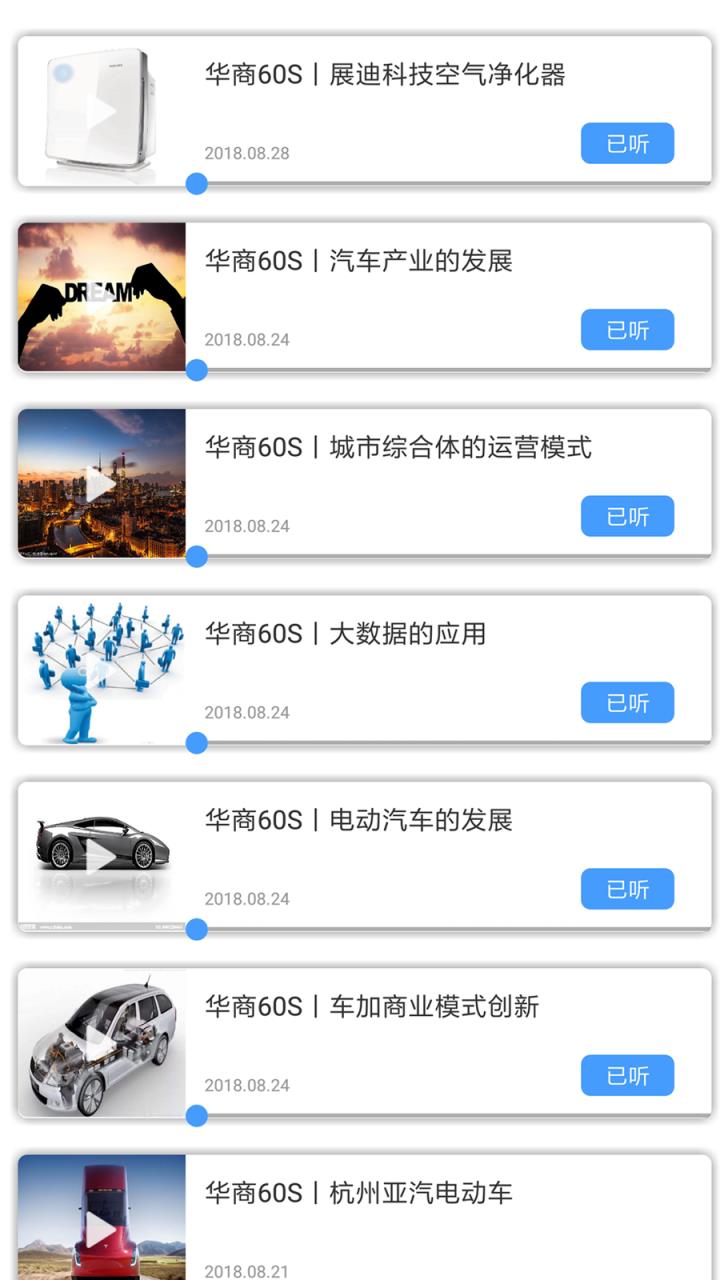Screen dimensions: 720x1280
Task: Select the title 华商60S丨杭州亚汽电动车
Action: pyautogui.click(x=360, y=1190)
